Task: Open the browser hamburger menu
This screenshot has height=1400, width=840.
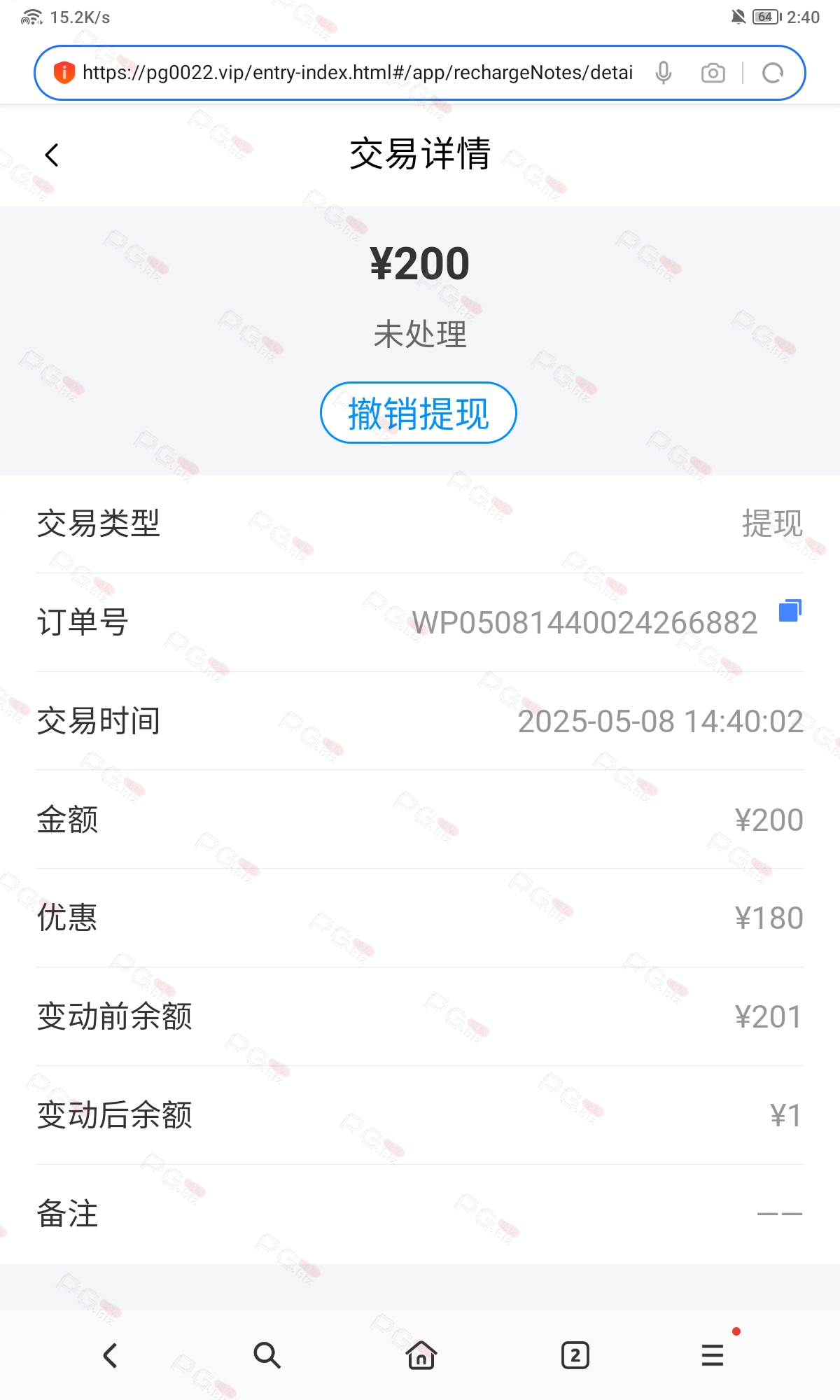Action: tap(713, 1356)
